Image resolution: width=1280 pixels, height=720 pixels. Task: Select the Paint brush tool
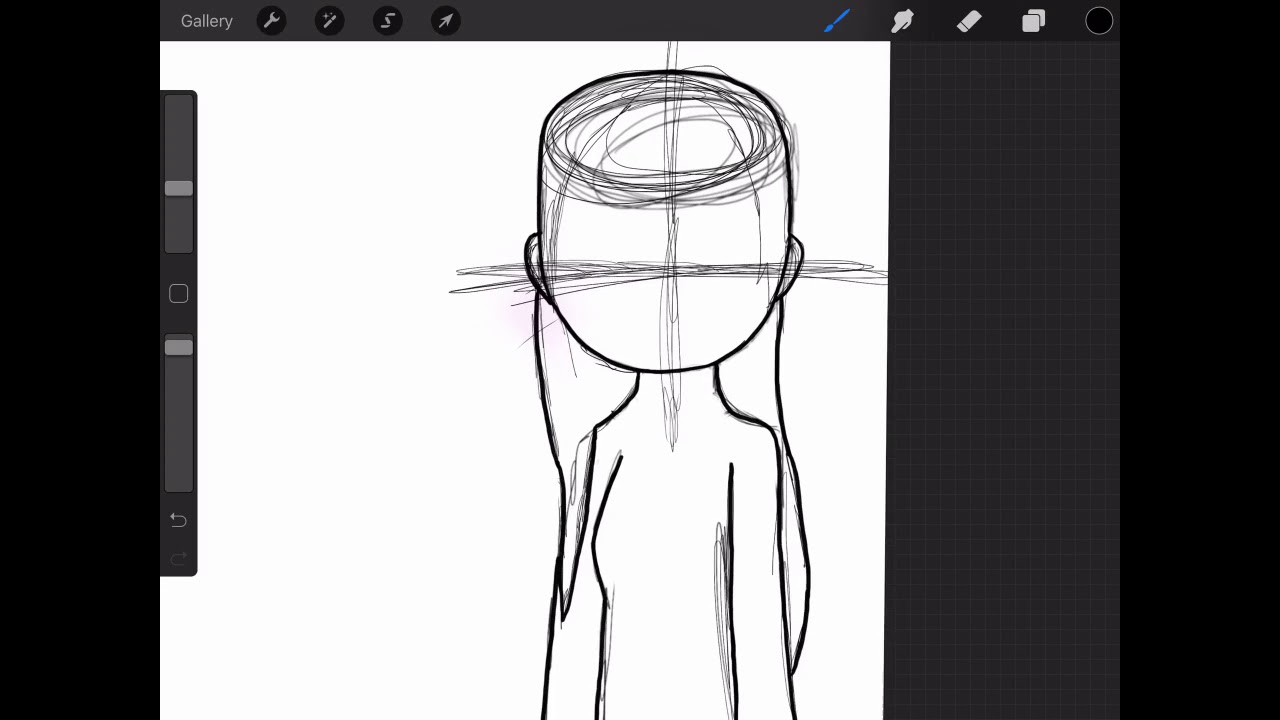[x=837, y=21]
